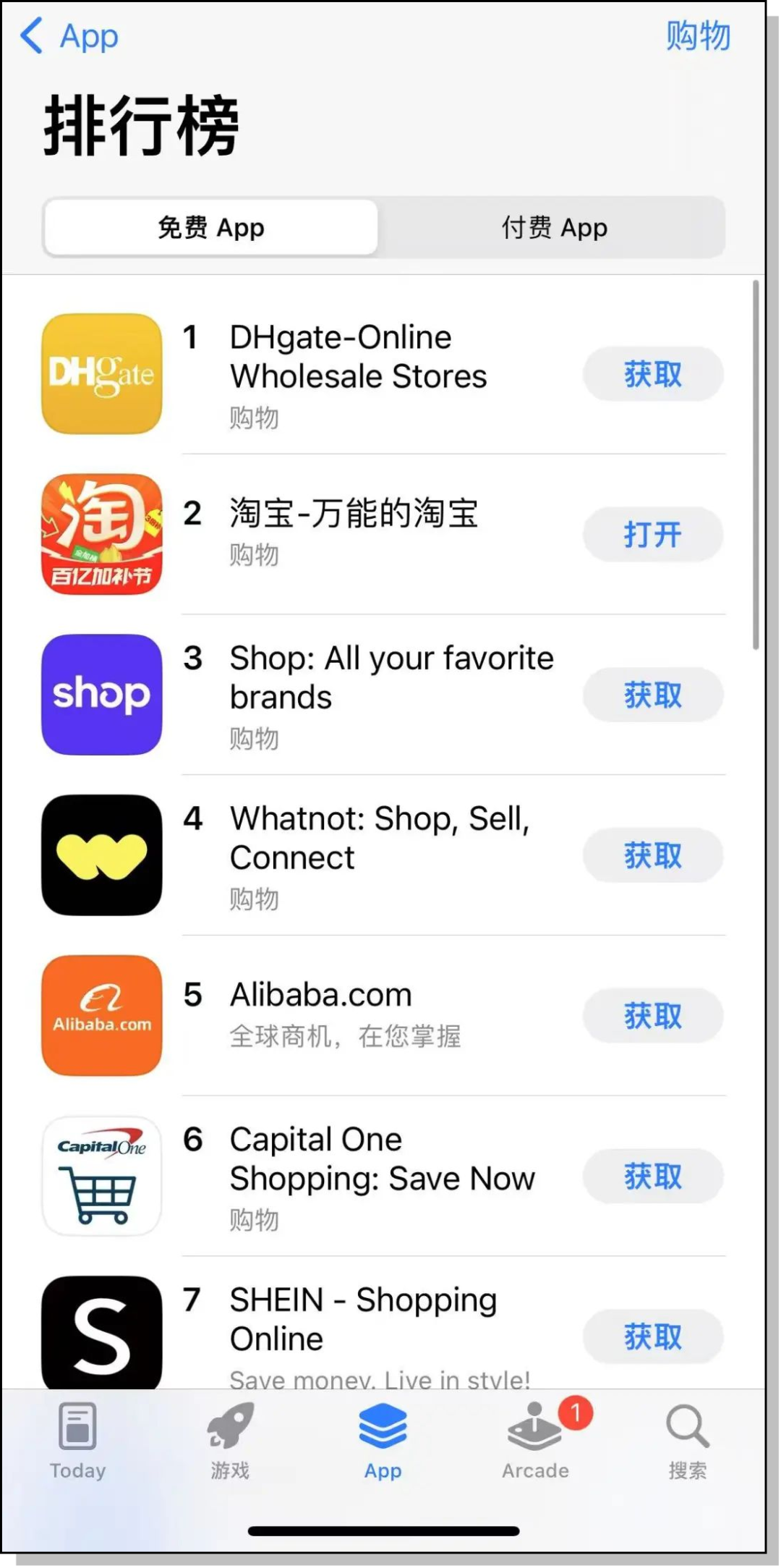
Task: Go back to the App page
Action: (69, 35)
